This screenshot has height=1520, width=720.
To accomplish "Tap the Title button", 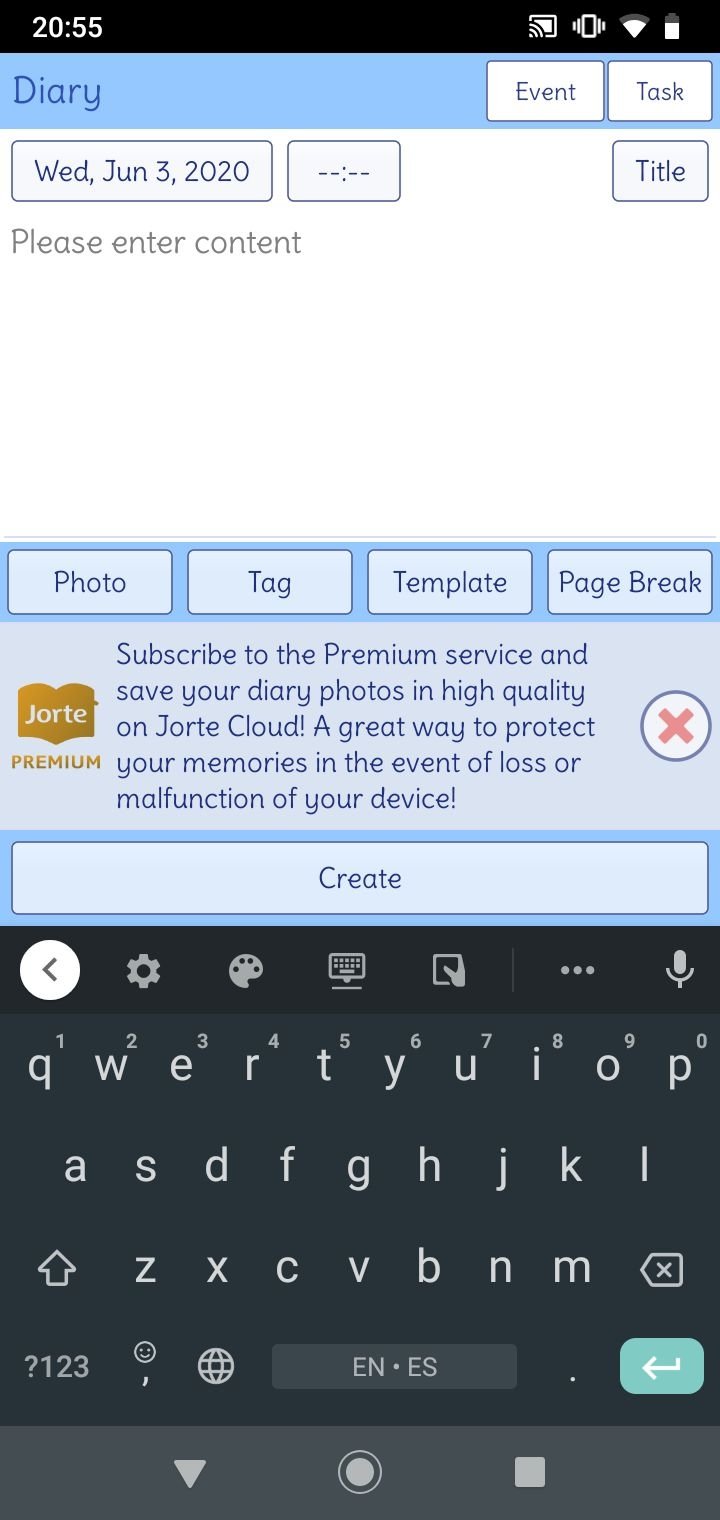I will tap(660, 171).
